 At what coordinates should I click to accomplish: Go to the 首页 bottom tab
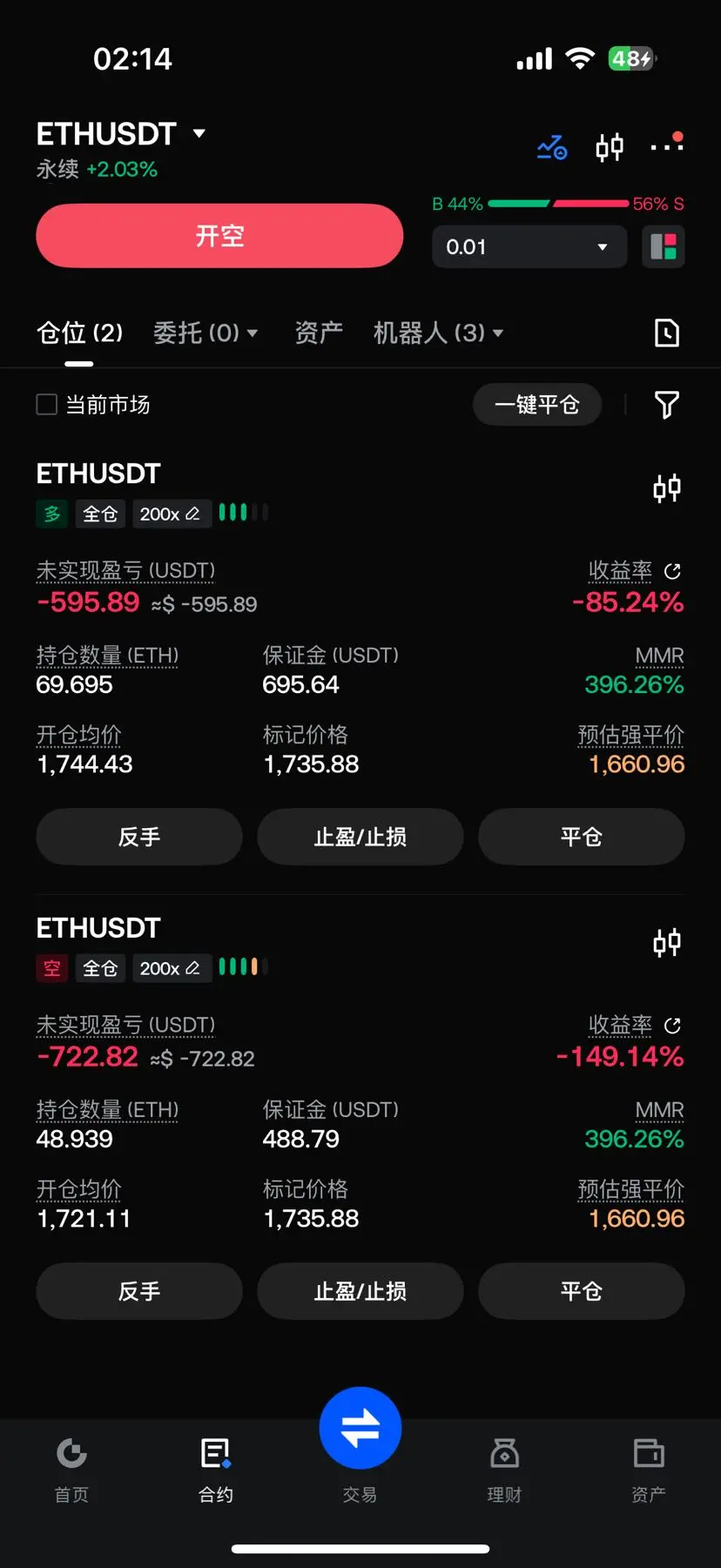(x=71, y=1470)
